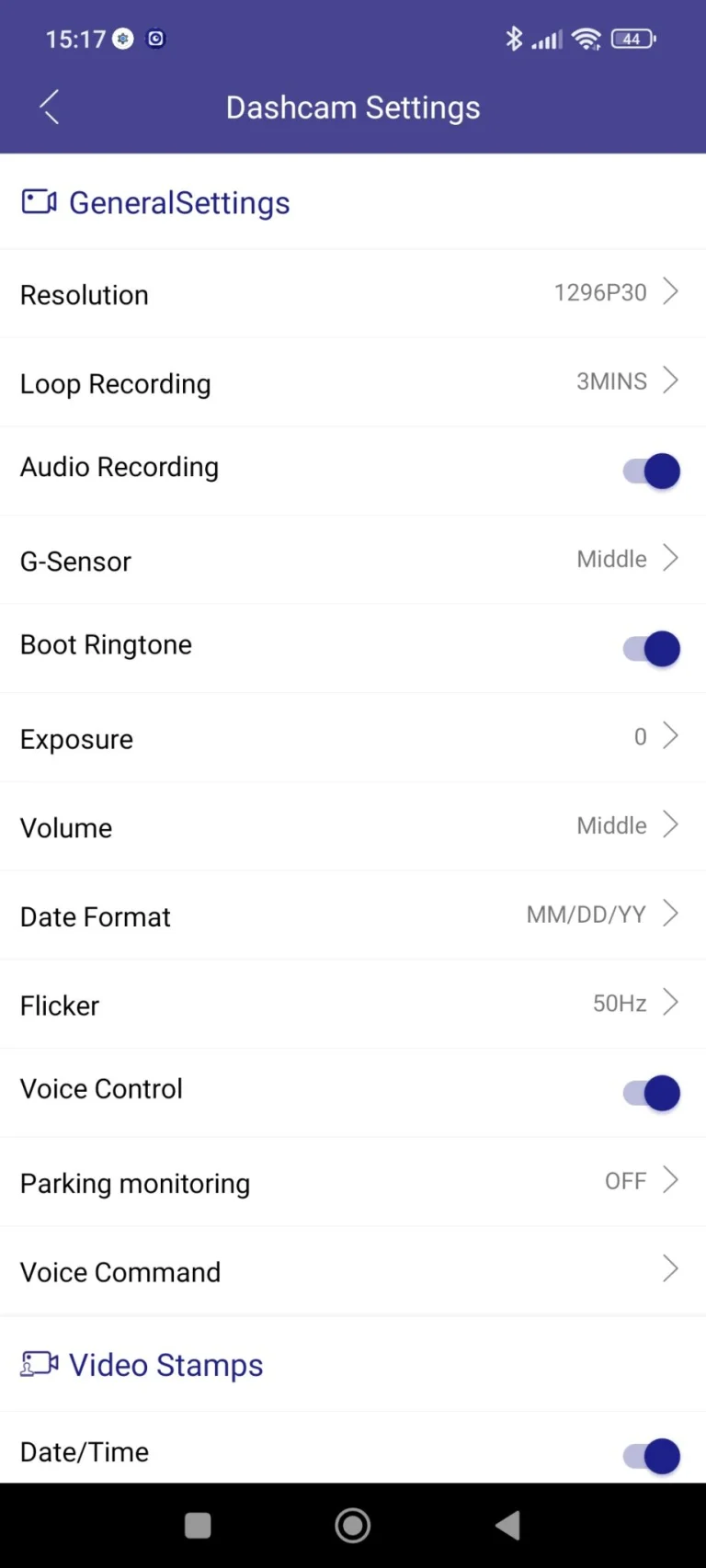Disable the Boot Ringtone switch

652,649
